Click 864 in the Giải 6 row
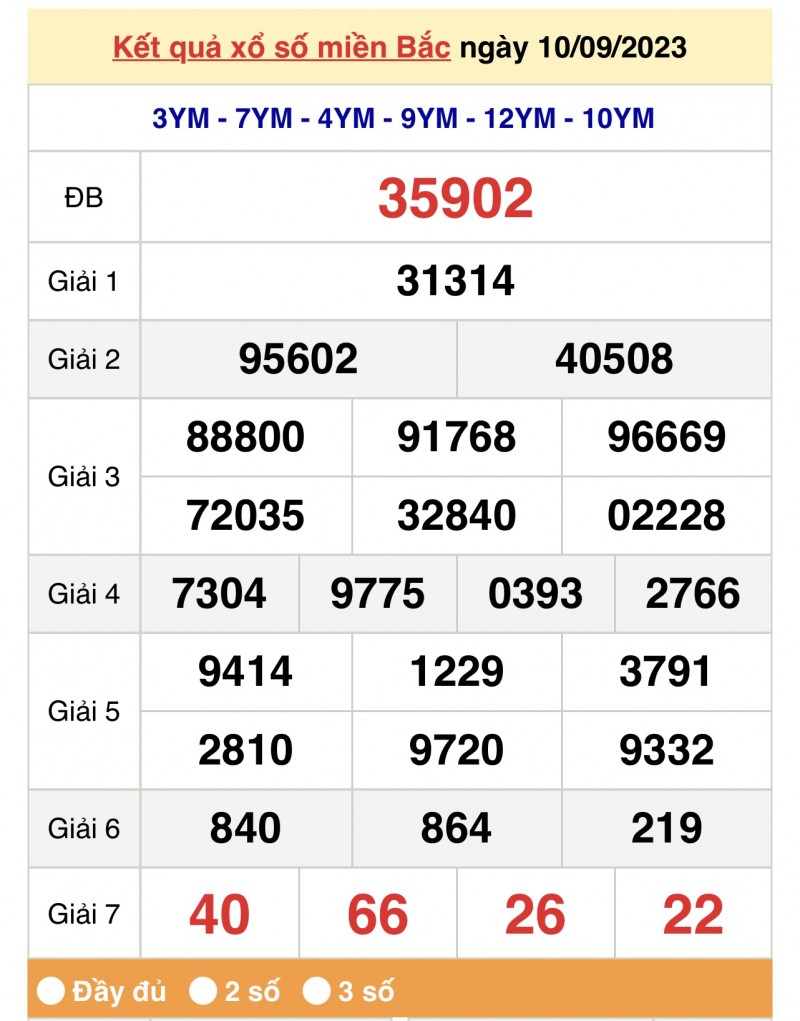Image resolution: width=800 pixels, height=1021 pixels. (x=456, y=828)
